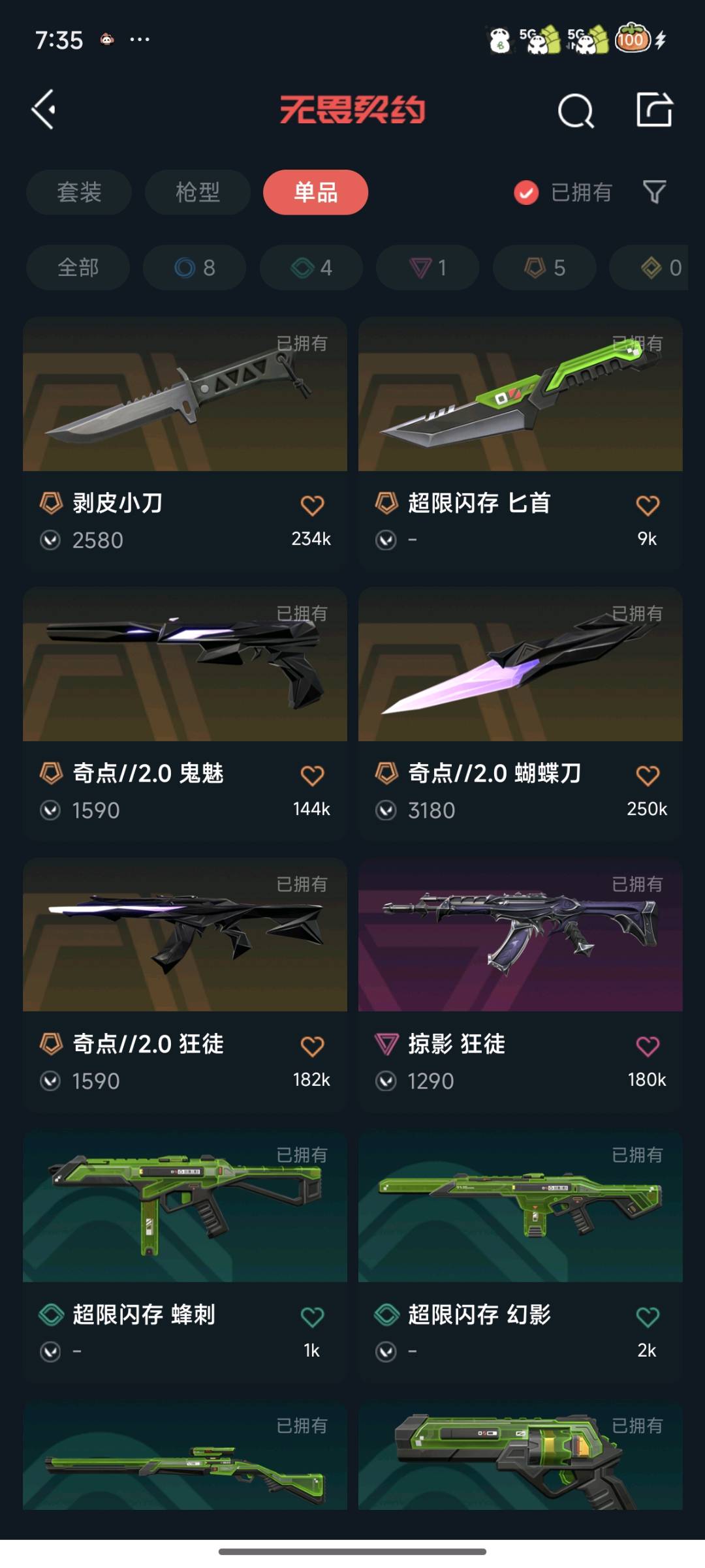Filter by the orange tier chip showing 5
This screenshot has width=705, height=1568.
click(x=544, y=268)
